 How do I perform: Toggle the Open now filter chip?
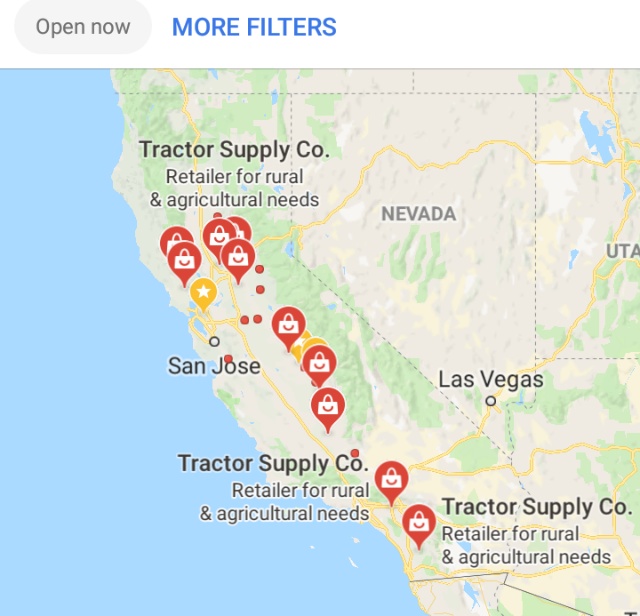[83, 27]
